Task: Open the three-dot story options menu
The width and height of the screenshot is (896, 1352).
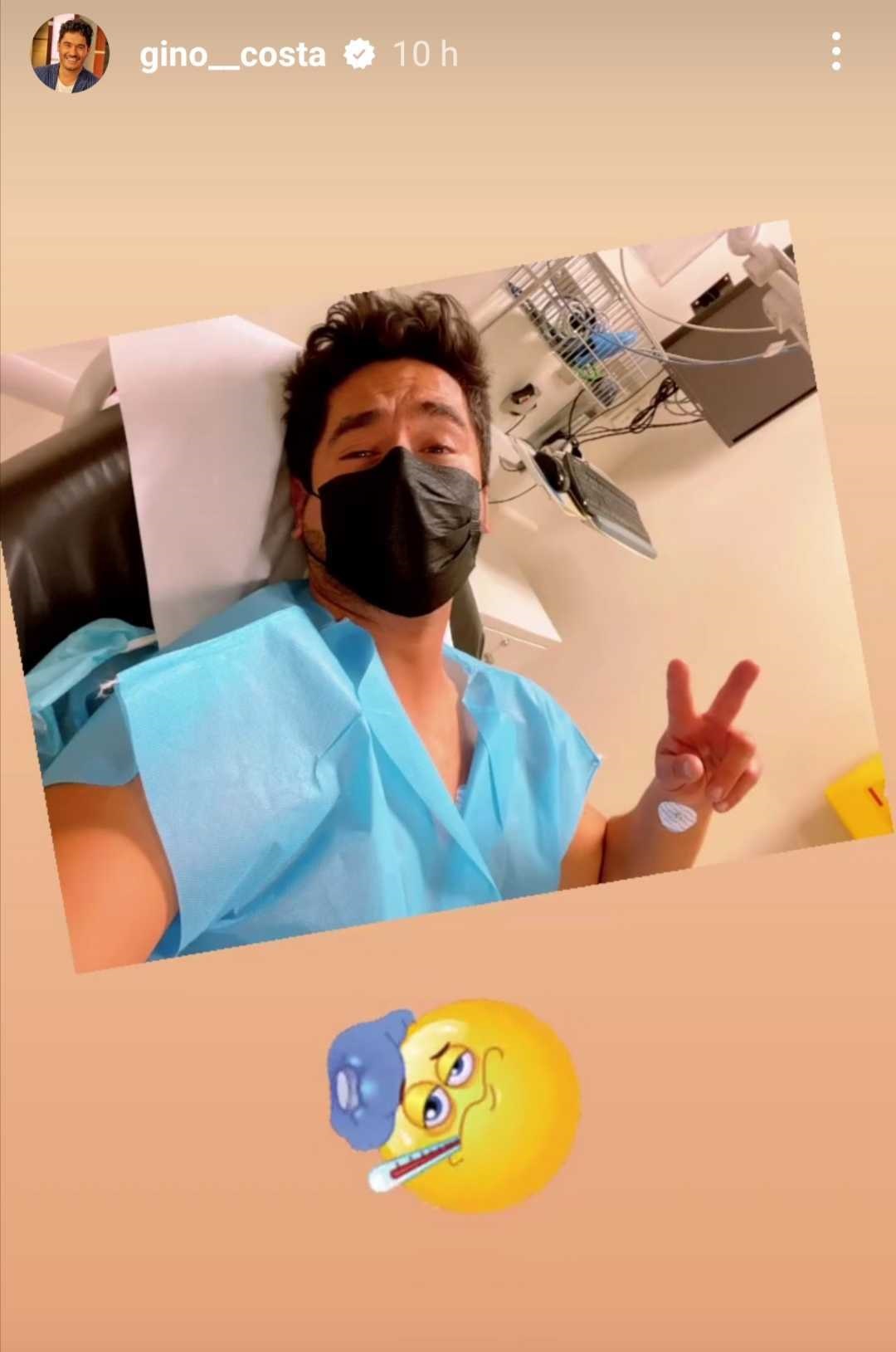Action: [x=836, y=51]
